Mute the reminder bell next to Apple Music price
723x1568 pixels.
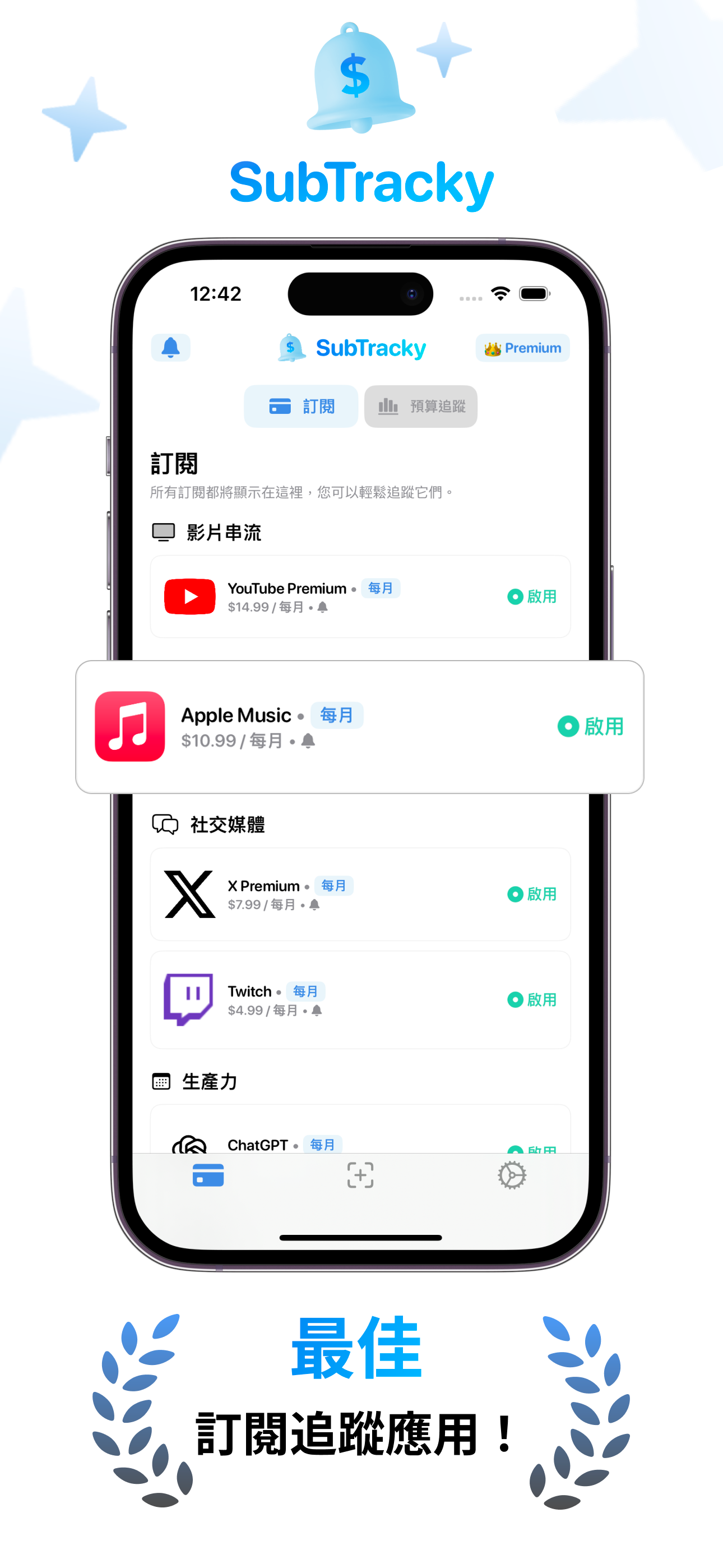pyautogui.click(x=308, y=740)
